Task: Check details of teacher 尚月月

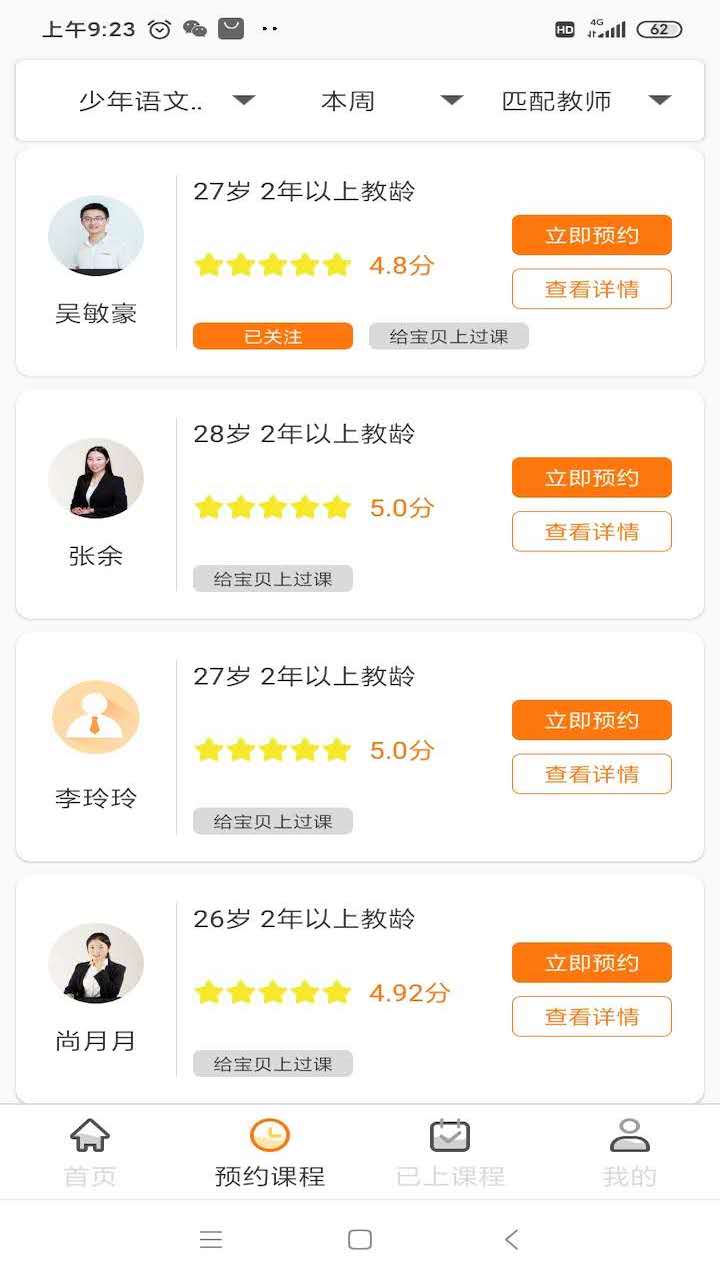Action: tap(591, 1017)
